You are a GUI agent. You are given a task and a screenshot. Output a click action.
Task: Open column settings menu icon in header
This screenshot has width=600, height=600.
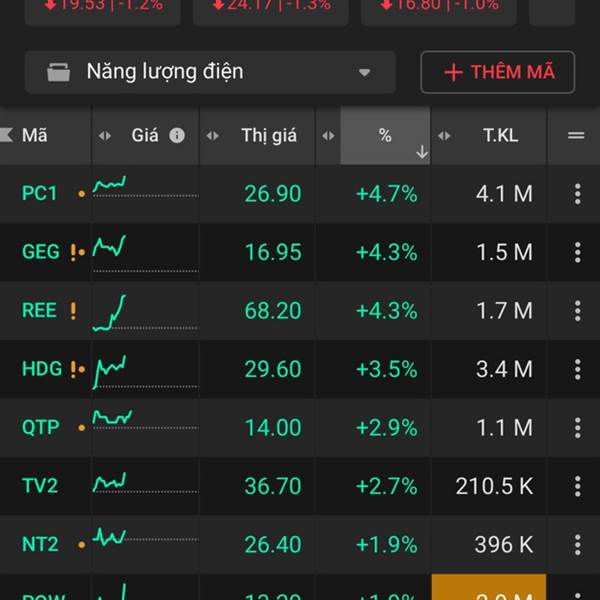point(576,135)
